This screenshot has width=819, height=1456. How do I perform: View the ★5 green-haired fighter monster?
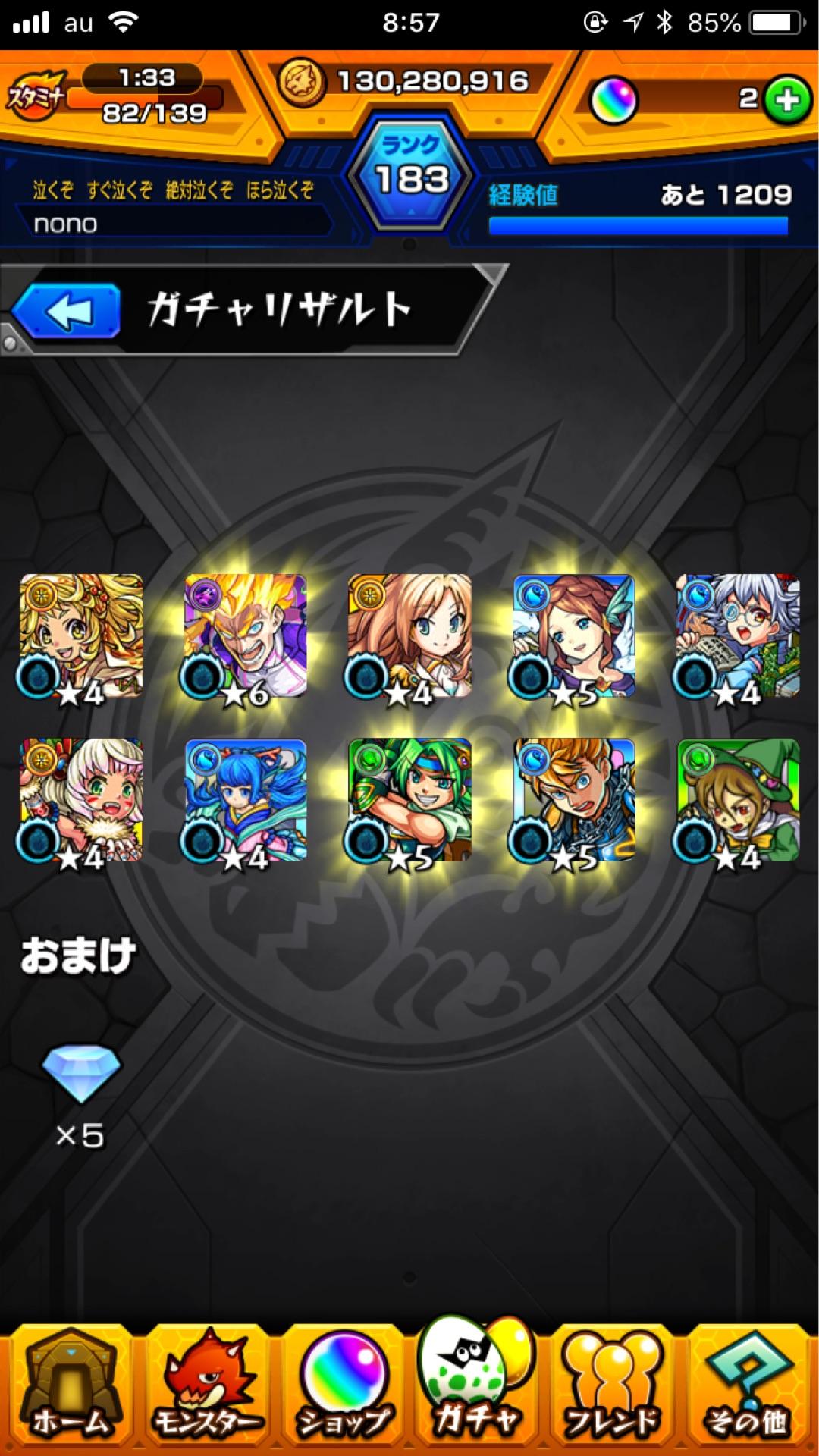[x=409, y=800]
